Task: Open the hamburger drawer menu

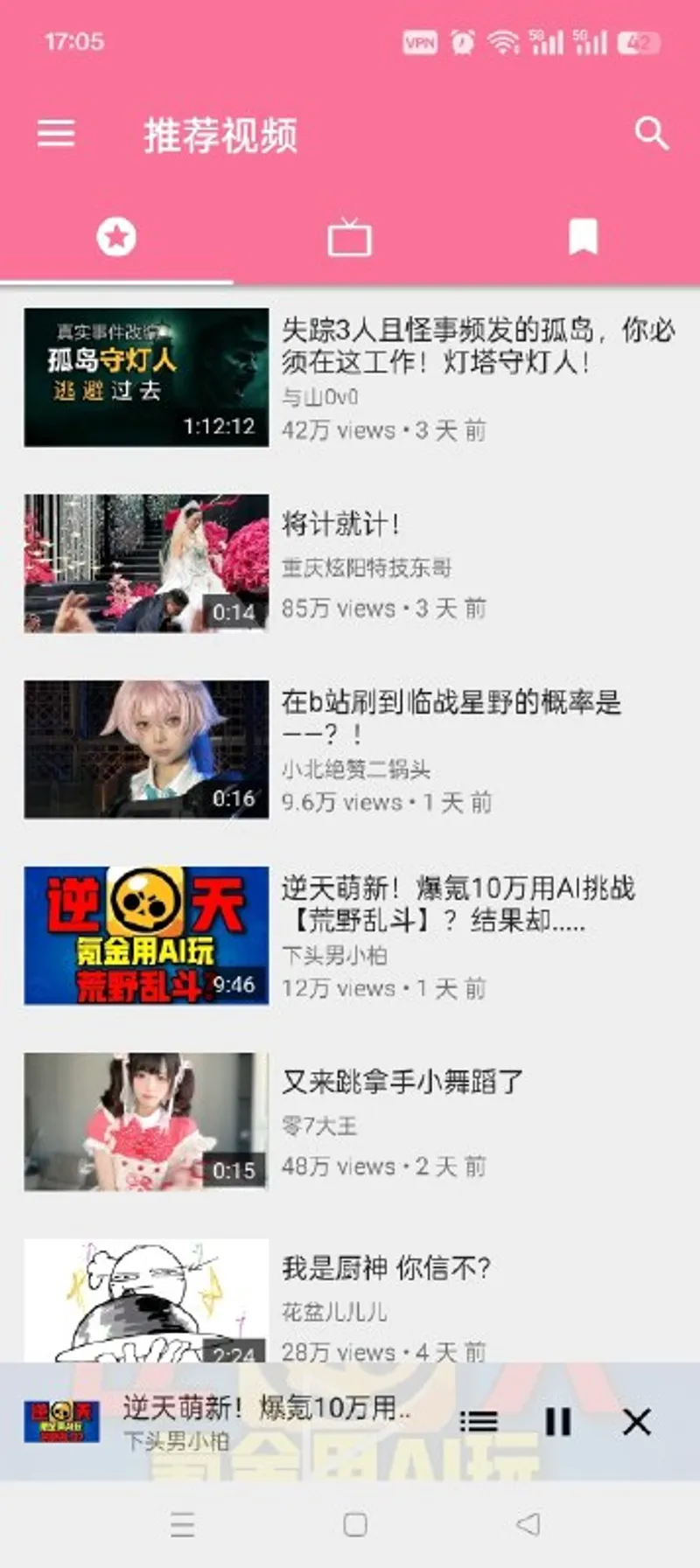Action: point(56,134)
